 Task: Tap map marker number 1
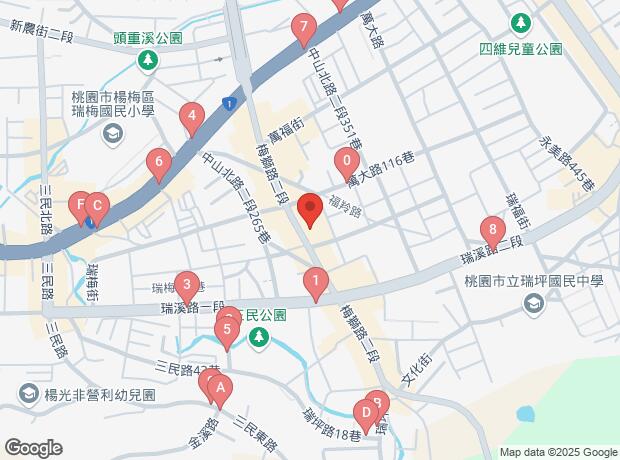pos(315,283)
